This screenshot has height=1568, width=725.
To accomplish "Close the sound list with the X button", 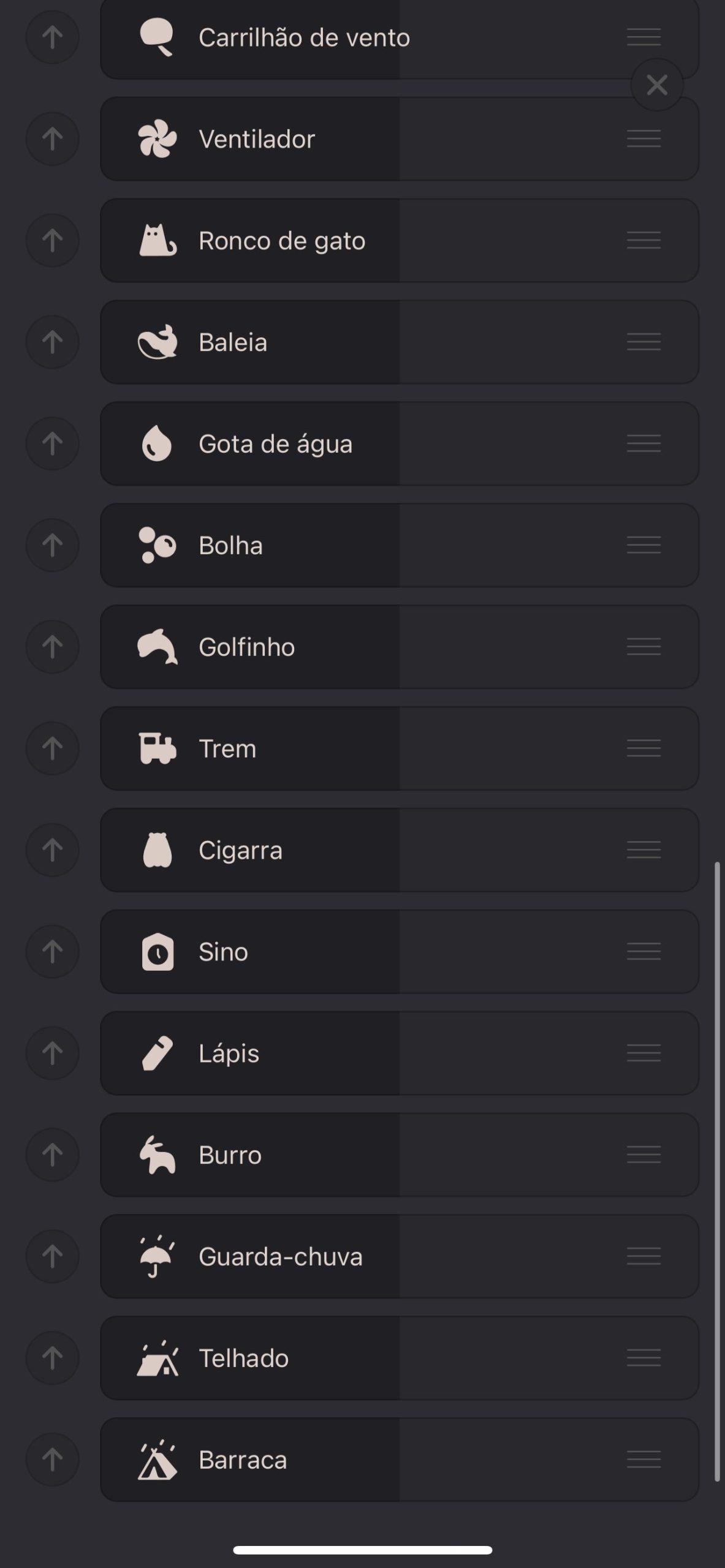I will pos(657,85).
